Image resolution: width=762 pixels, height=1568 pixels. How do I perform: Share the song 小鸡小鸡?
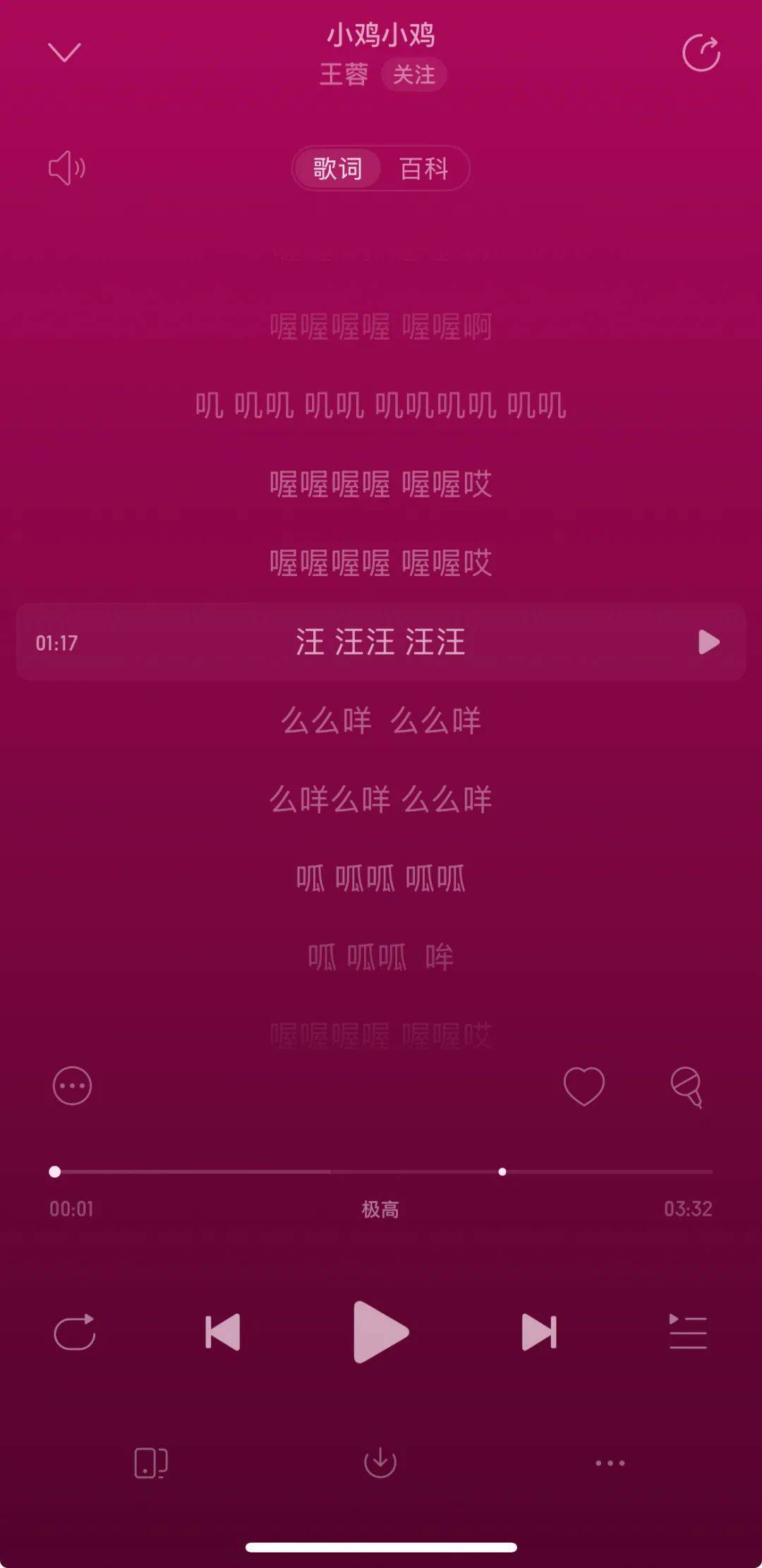701,53
